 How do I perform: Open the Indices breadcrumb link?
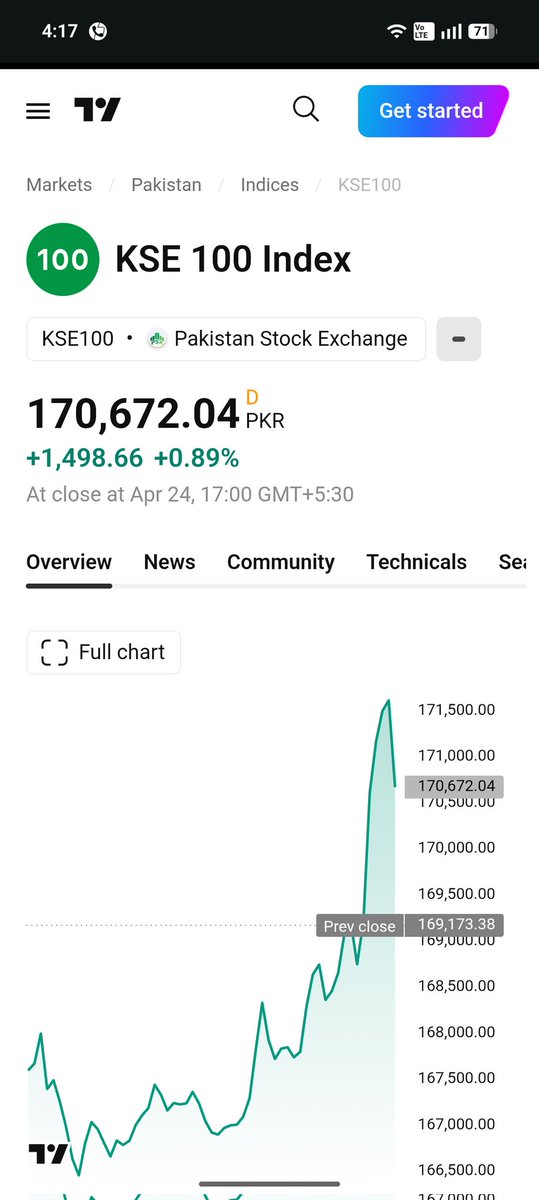coord(270,185)
